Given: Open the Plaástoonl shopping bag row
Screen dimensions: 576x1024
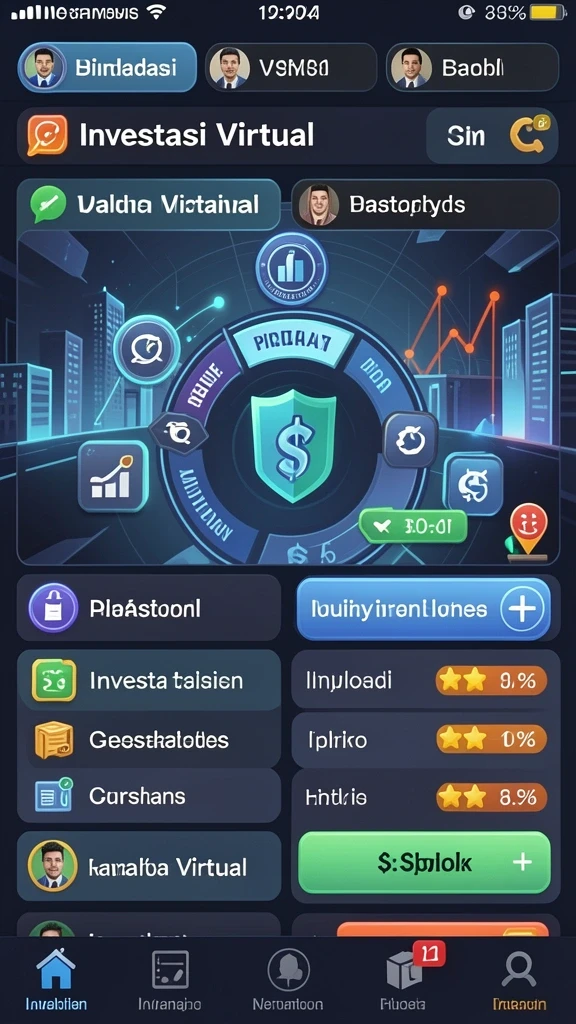Looking at the screenshot, I should coord(149,608).
